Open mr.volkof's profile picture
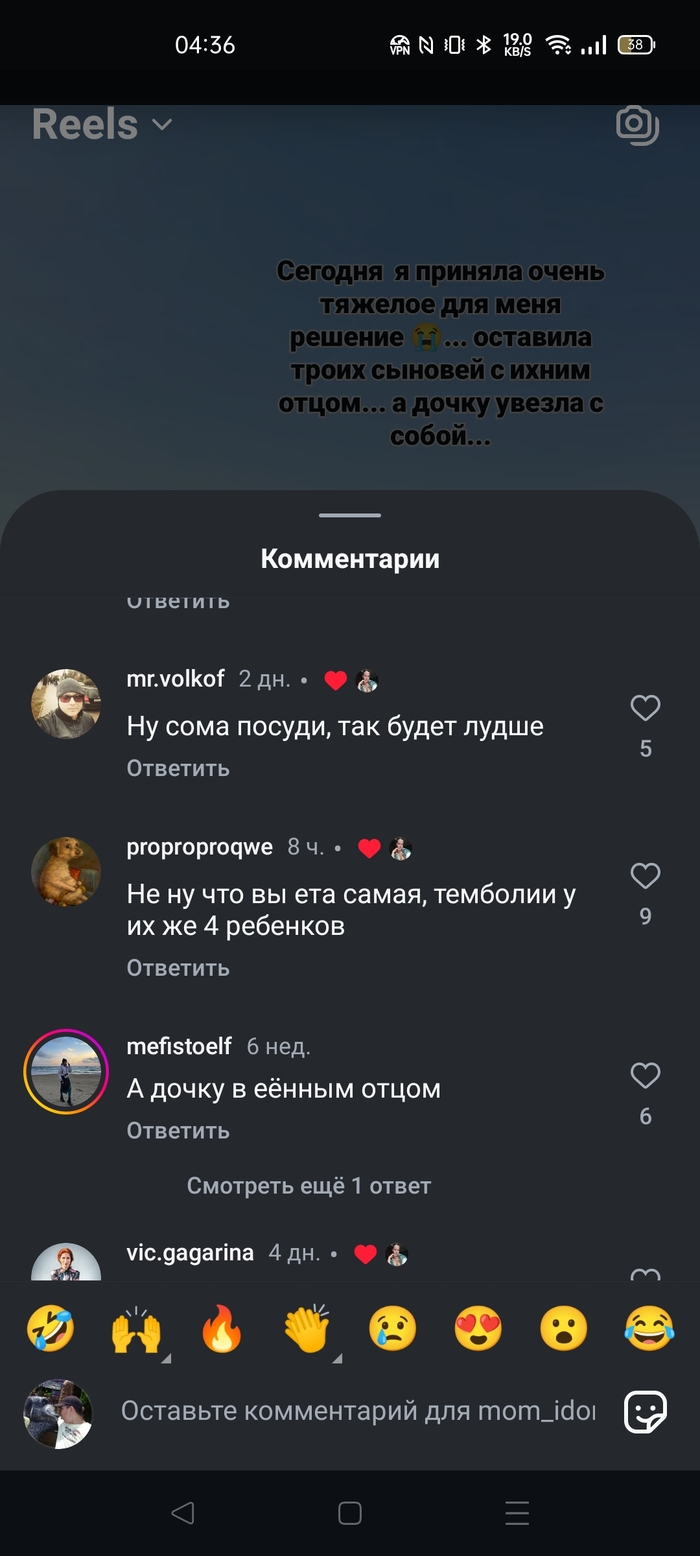This screenshot has height=1556, width=700. tap(66, 704)
